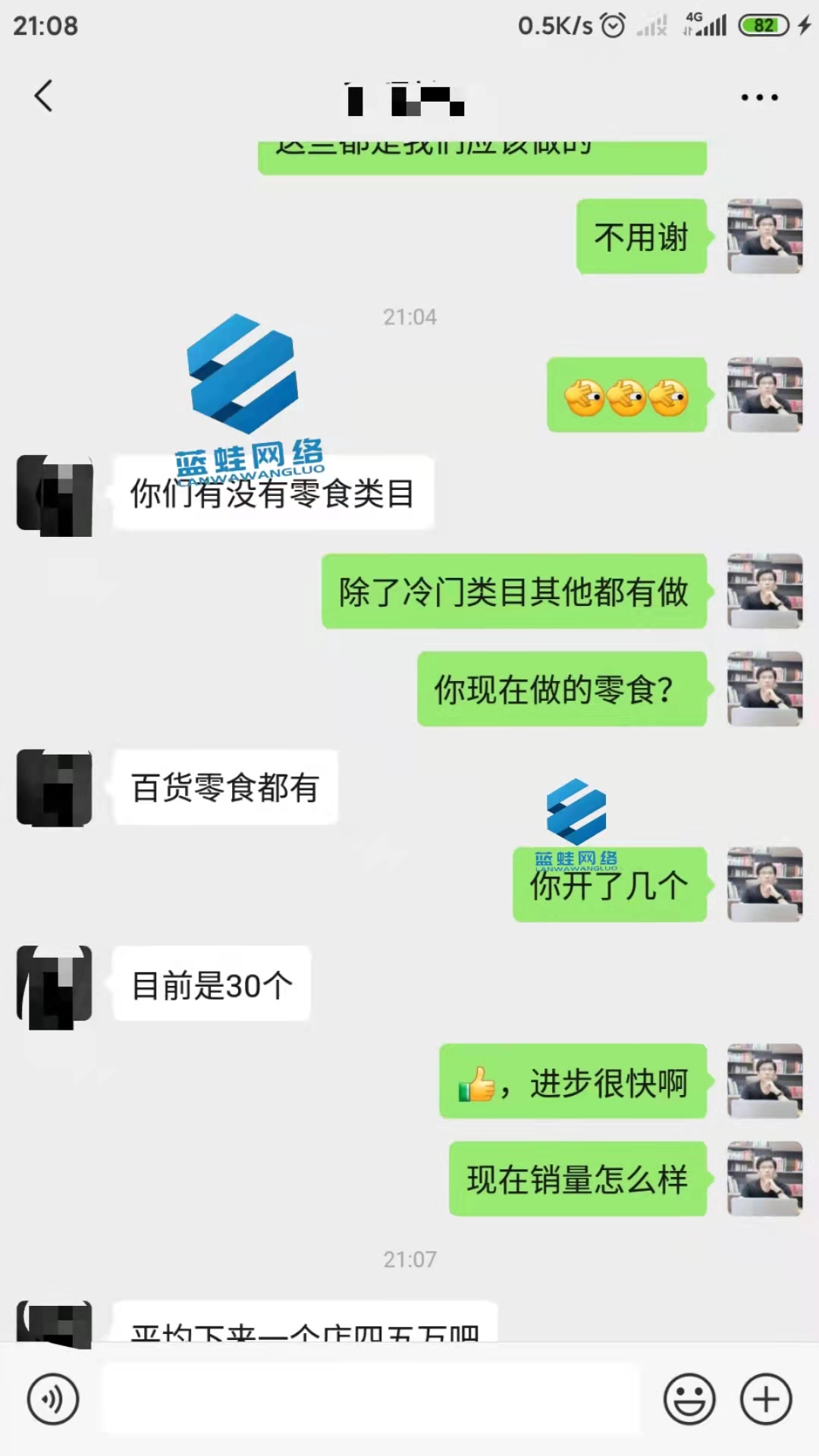The height and width of the screenshot is (1456, 819).
Task: Tap the back arrow to exit chat
Action: pos(43,96)
